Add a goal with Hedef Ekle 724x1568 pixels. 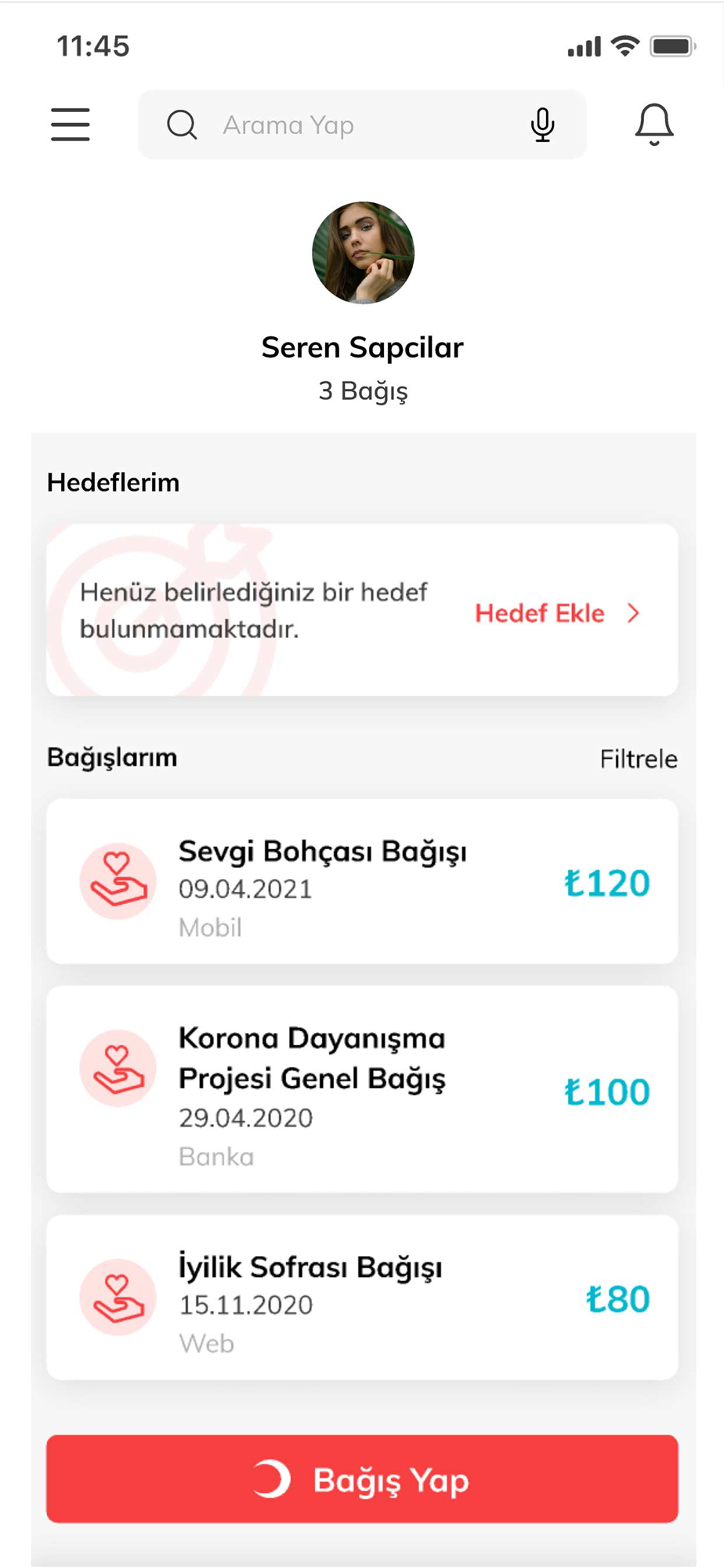point(557,613)
